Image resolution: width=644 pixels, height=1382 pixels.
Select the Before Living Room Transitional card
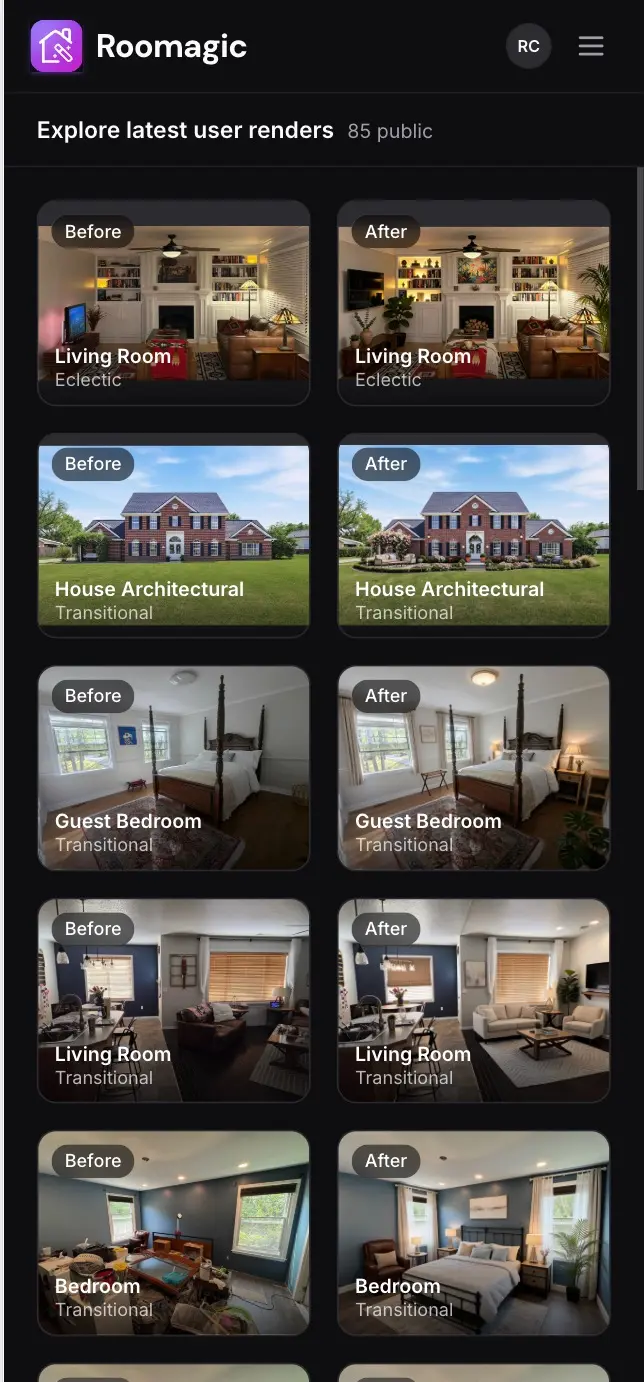[x=174, y=1000]
